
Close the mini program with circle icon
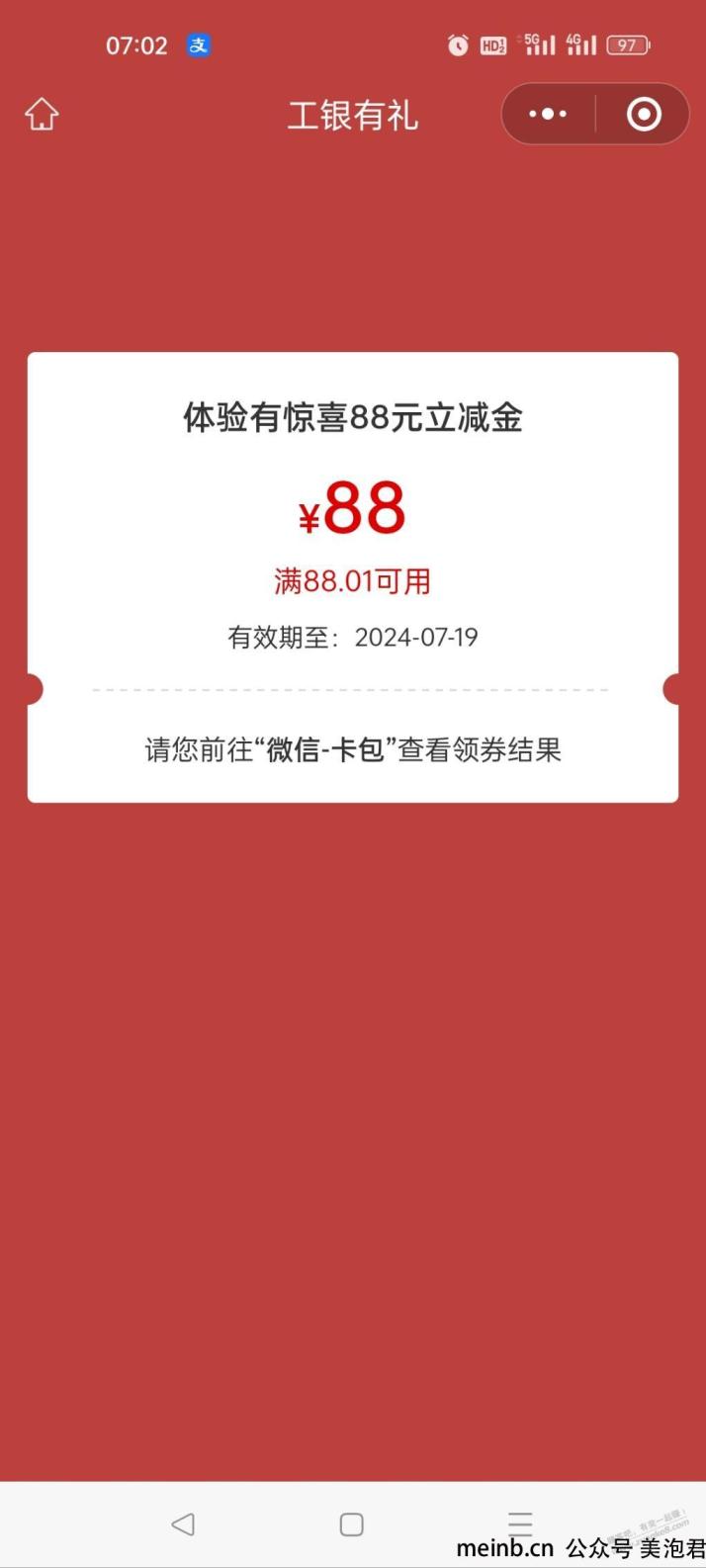[644, 115]
